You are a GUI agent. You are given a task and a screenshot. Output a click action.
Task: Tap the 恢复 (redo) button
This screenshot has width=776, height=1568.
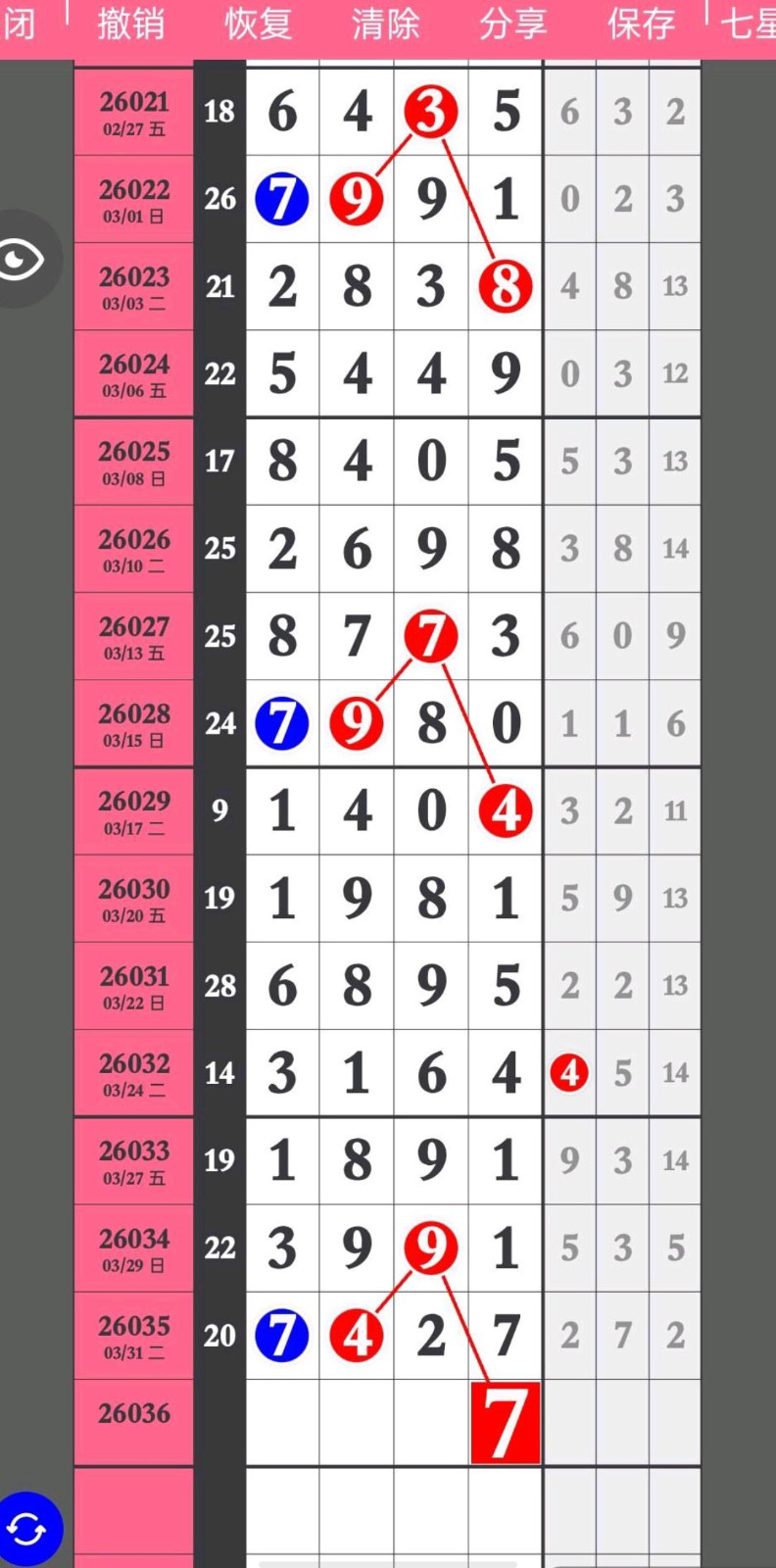click(258, 24)
